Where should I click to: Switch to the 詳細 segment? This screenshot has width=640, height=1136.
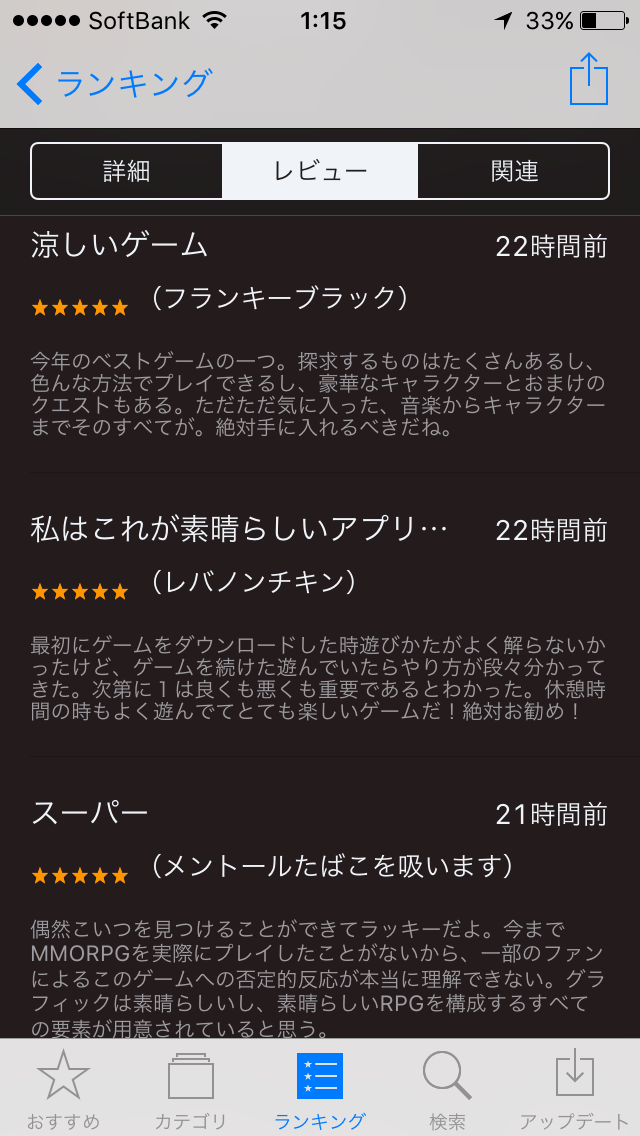tap(127, 171)
